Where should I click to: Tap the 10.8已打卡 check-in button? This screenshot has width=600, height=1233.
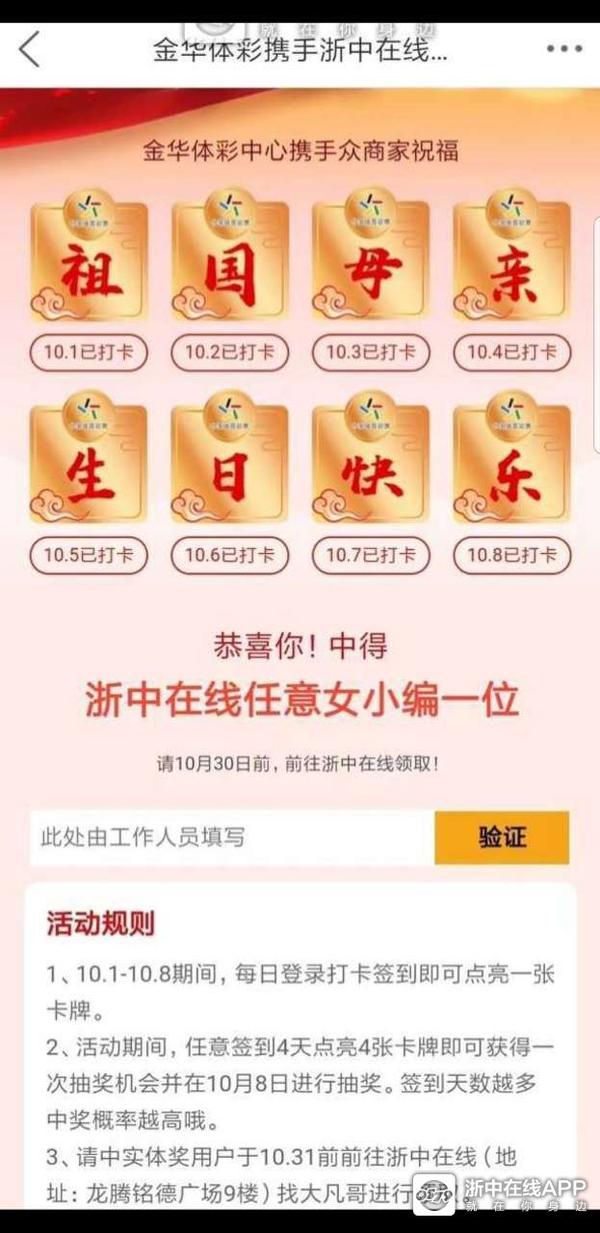pyautogui.click(x=512, y=555)
